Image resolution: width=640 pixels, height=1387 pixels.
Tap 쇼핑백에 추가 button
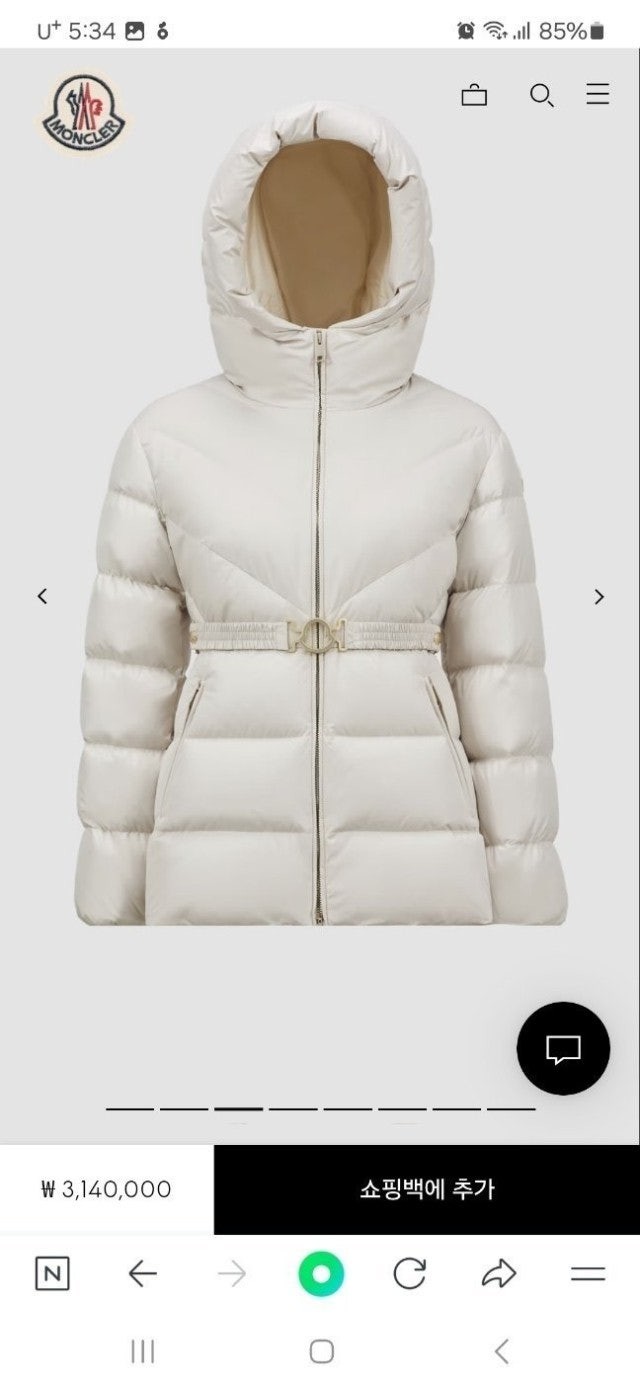pyautogui.click(x=427, y=1189)
